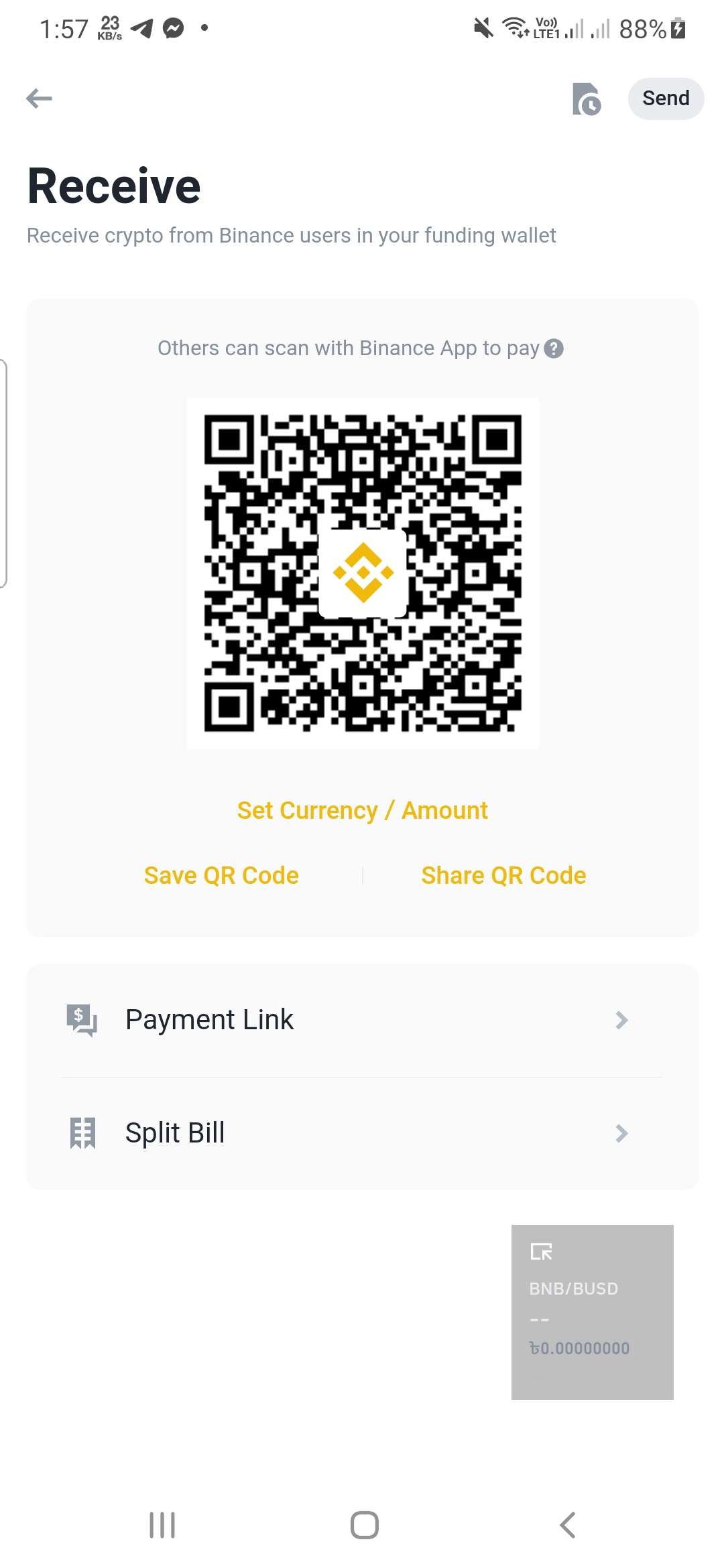The width and height of the screenshot is (724, 1568).
Task: Go to the home screen
Action: coord(364,1525)
